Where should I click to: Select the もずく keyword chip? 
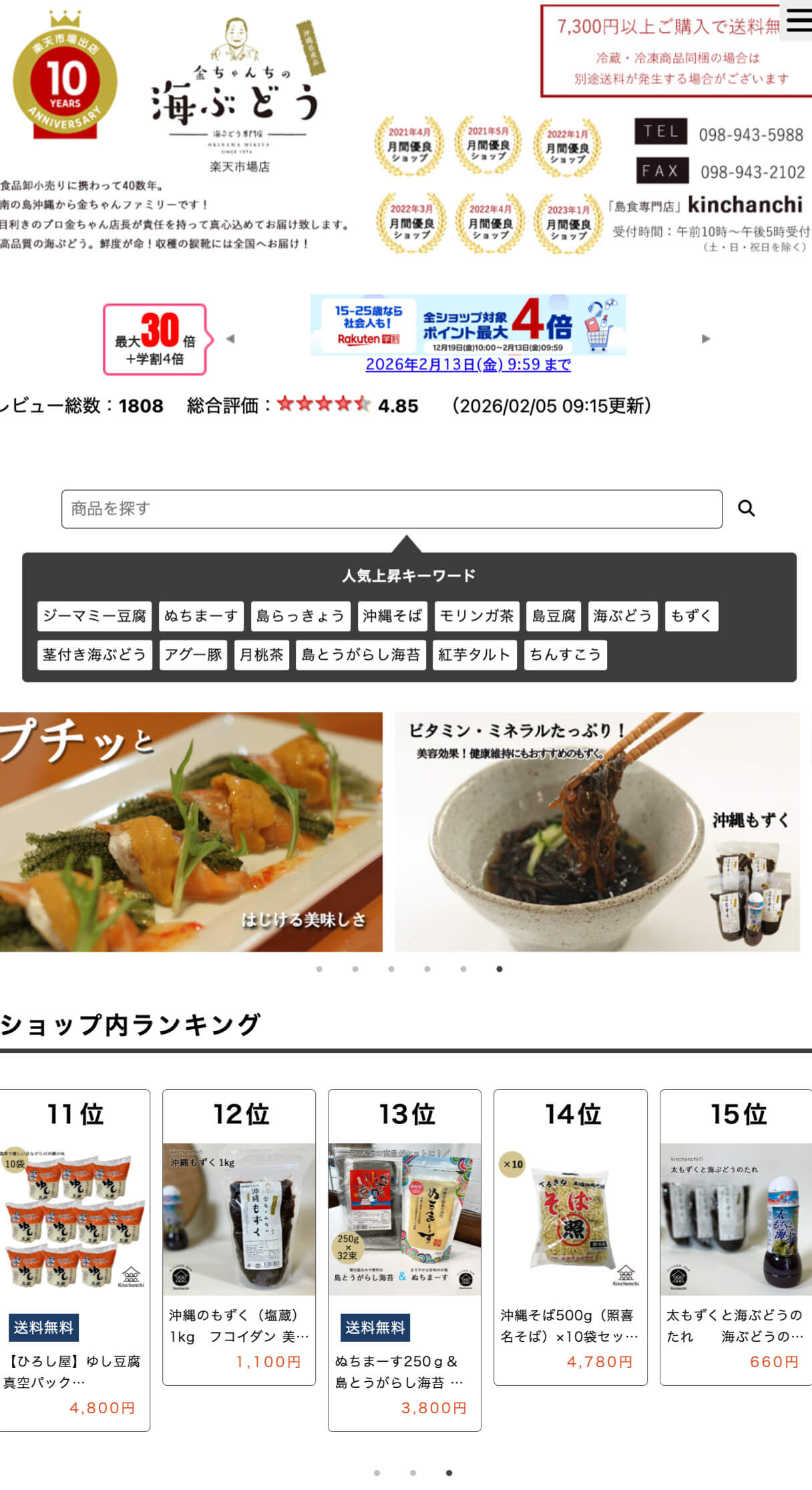coord(690,616)
